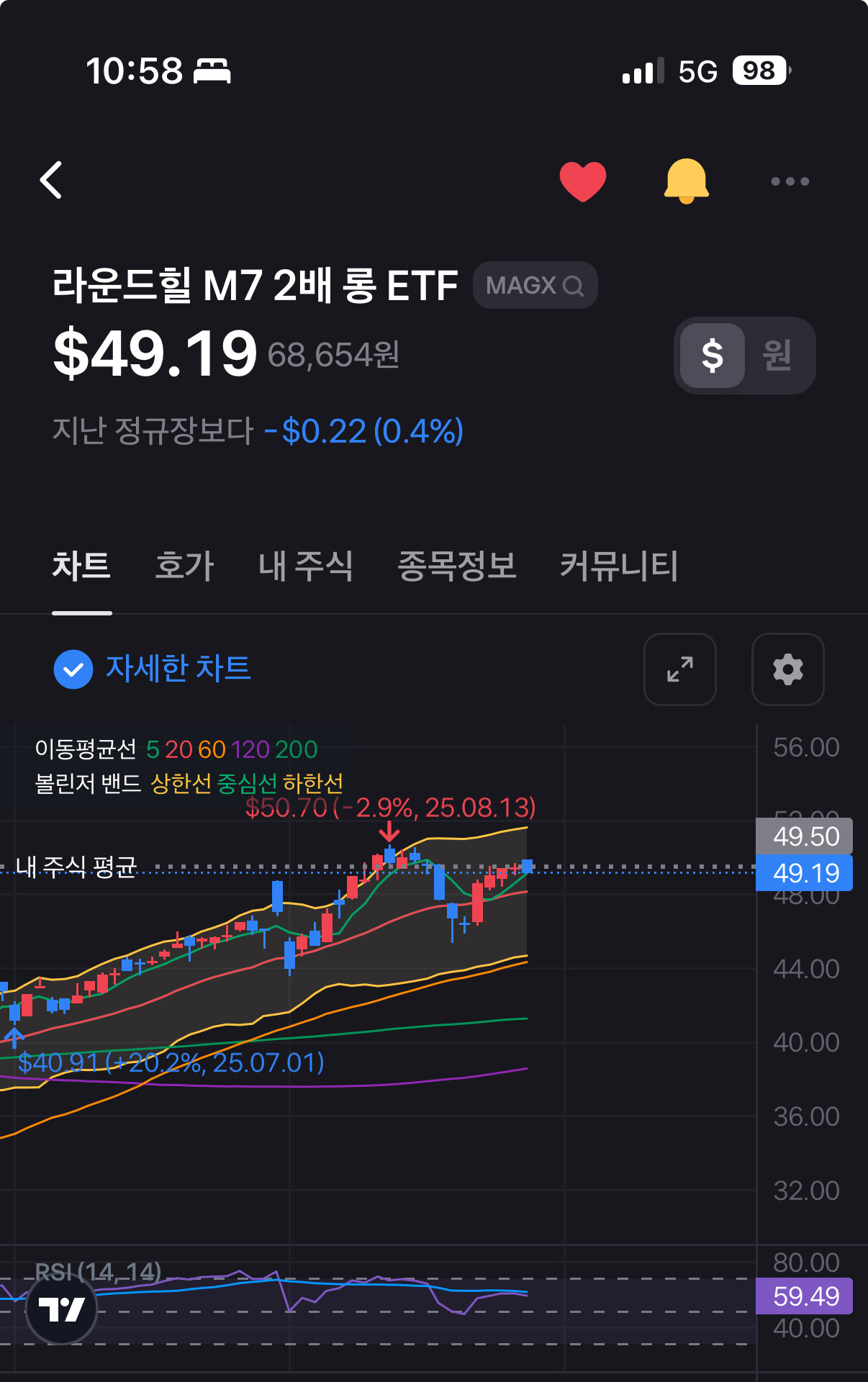Switch to the 호가 tab
Screen dimensions: 868x1382
pos(184,566)
